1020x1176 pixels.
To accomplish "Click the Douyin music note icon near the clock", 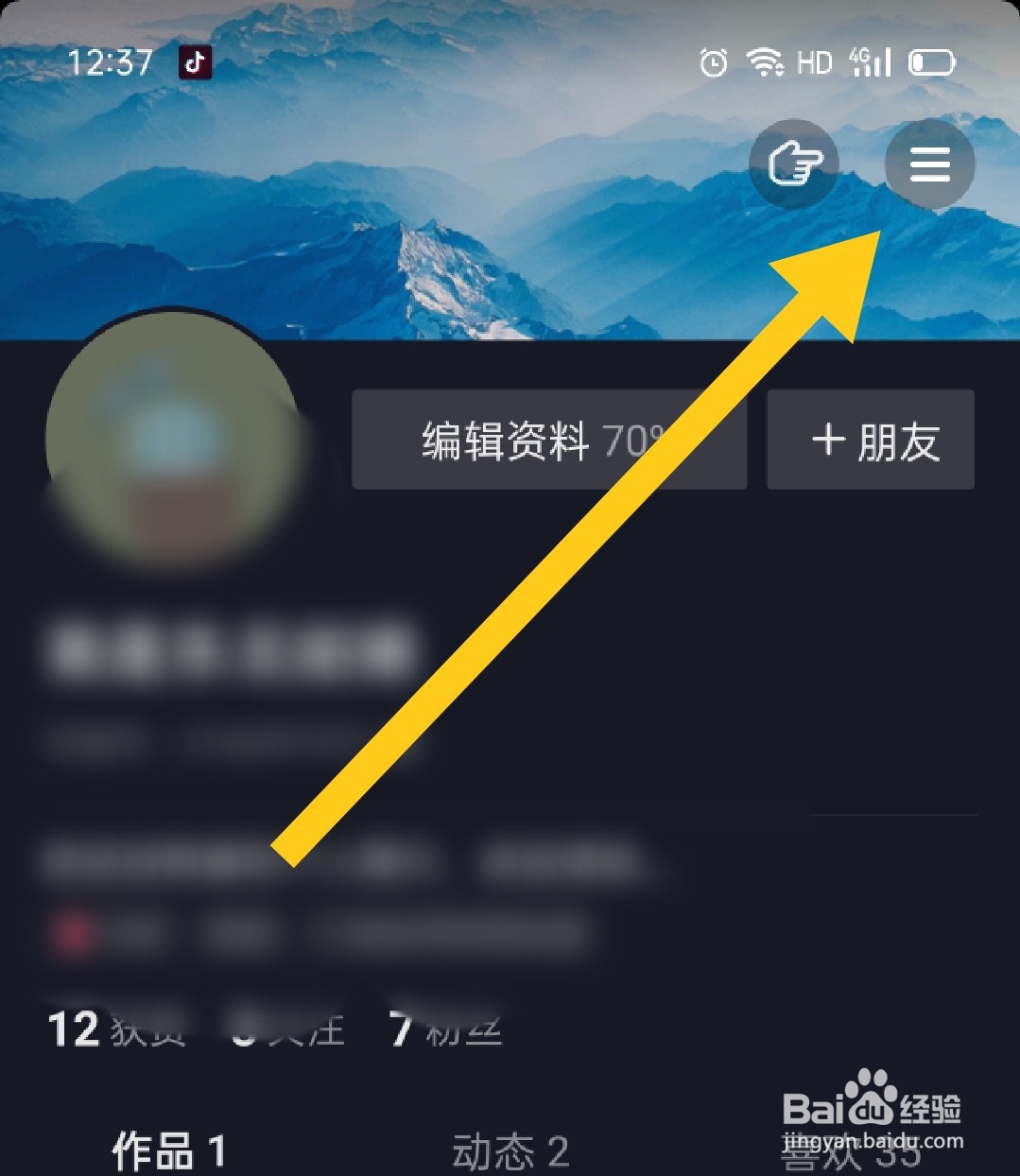I will pyautogui.click(x=196, y=61).
